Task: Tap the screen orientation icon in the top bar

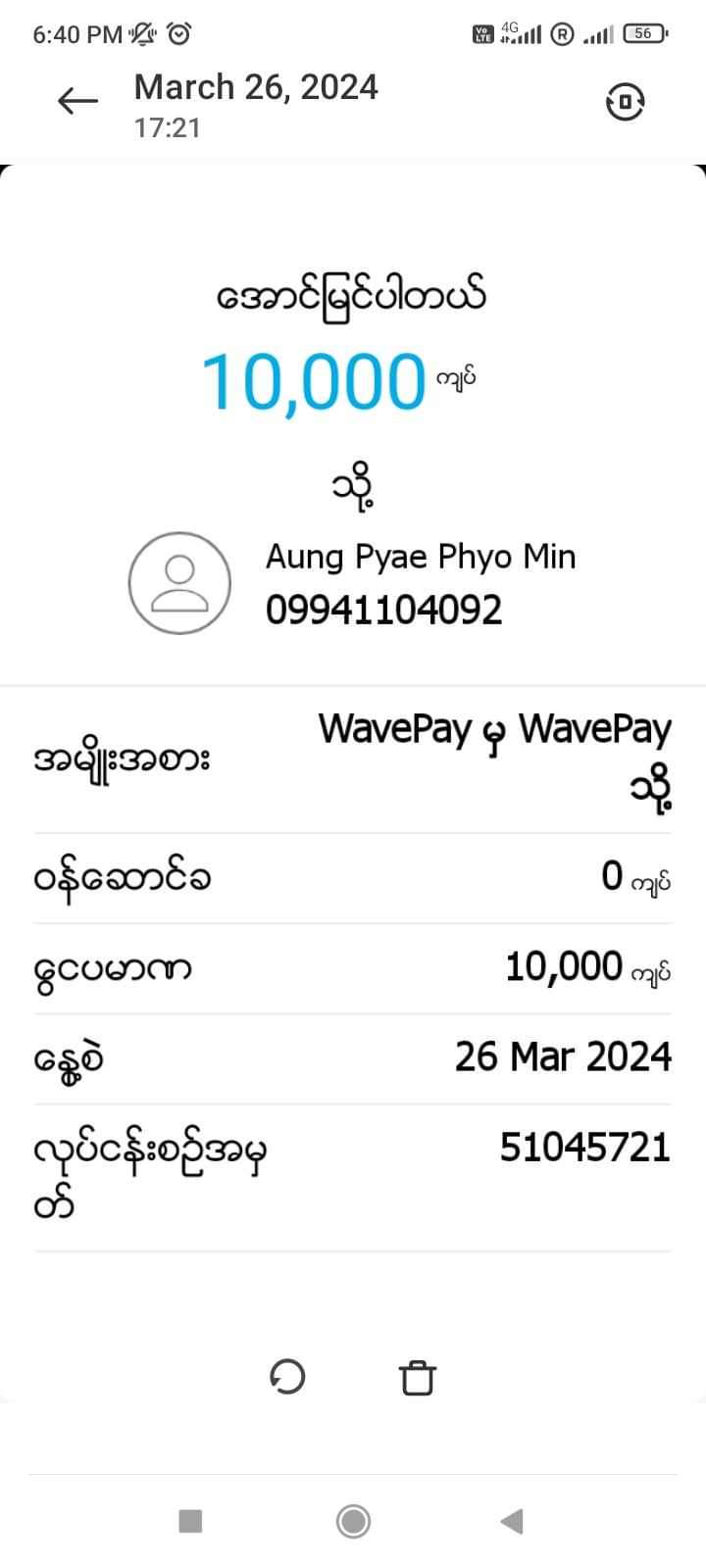Action: point(626,102)
